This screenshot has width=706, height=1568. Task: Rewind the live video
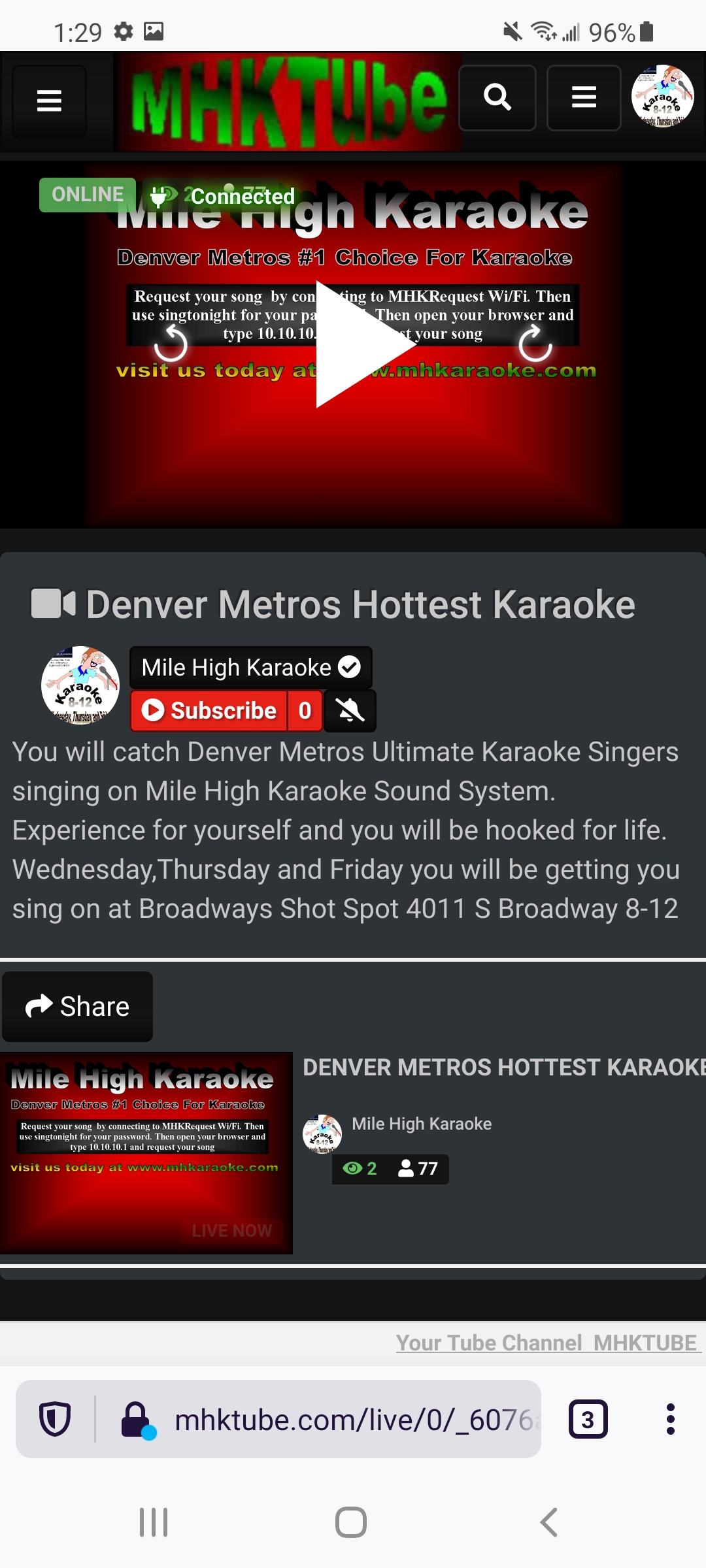[x=171, y=344]
